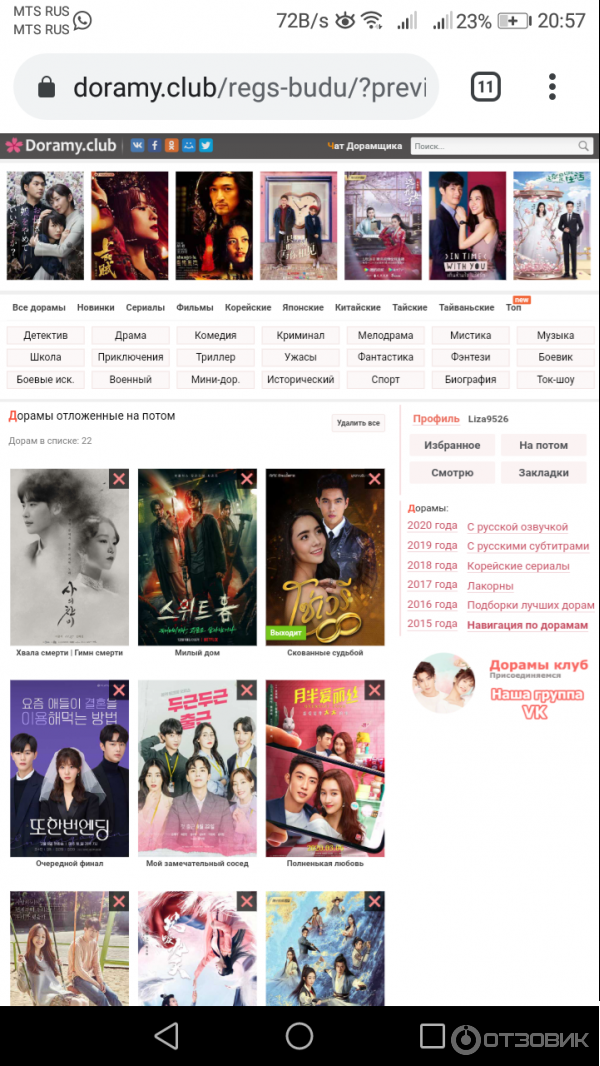Tap the Удалить все button
This screenshot has width=600, height=1066.
coord(358,424)
